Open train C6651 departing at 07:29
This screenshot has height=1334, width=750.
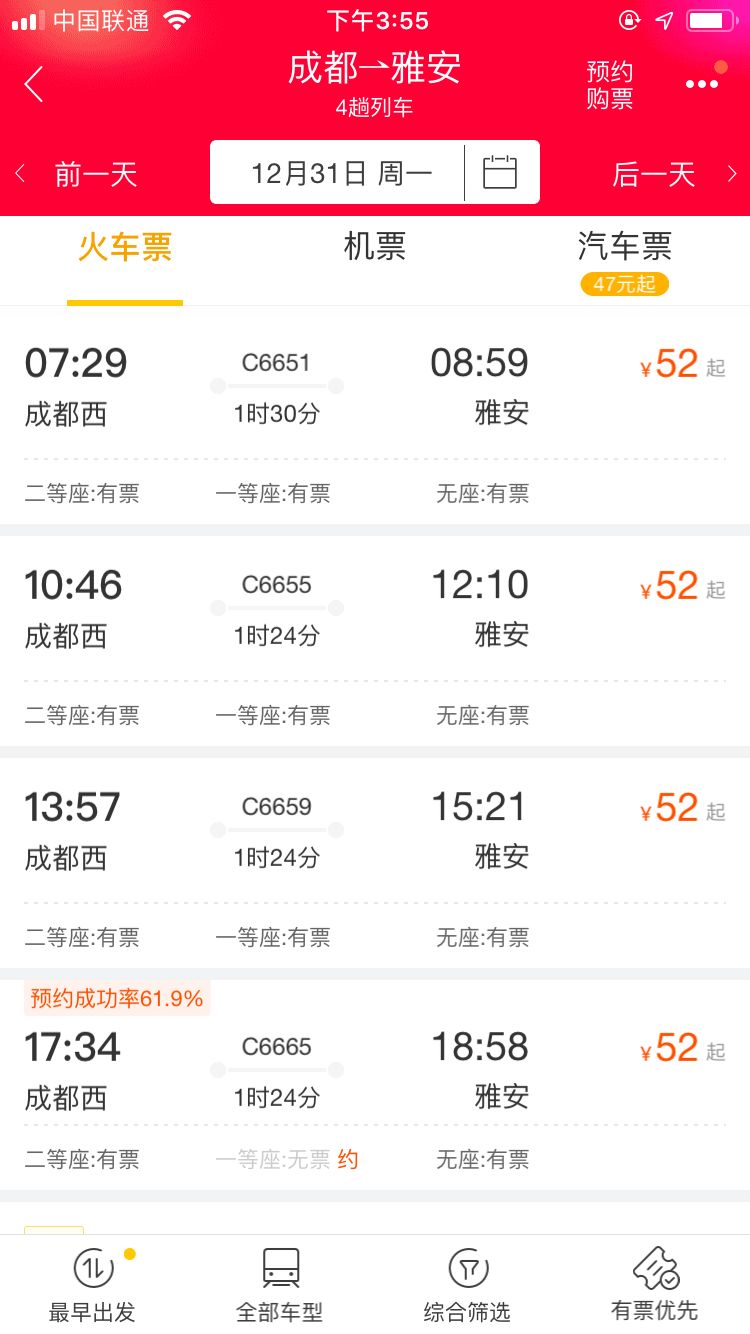tap(375, 419)
